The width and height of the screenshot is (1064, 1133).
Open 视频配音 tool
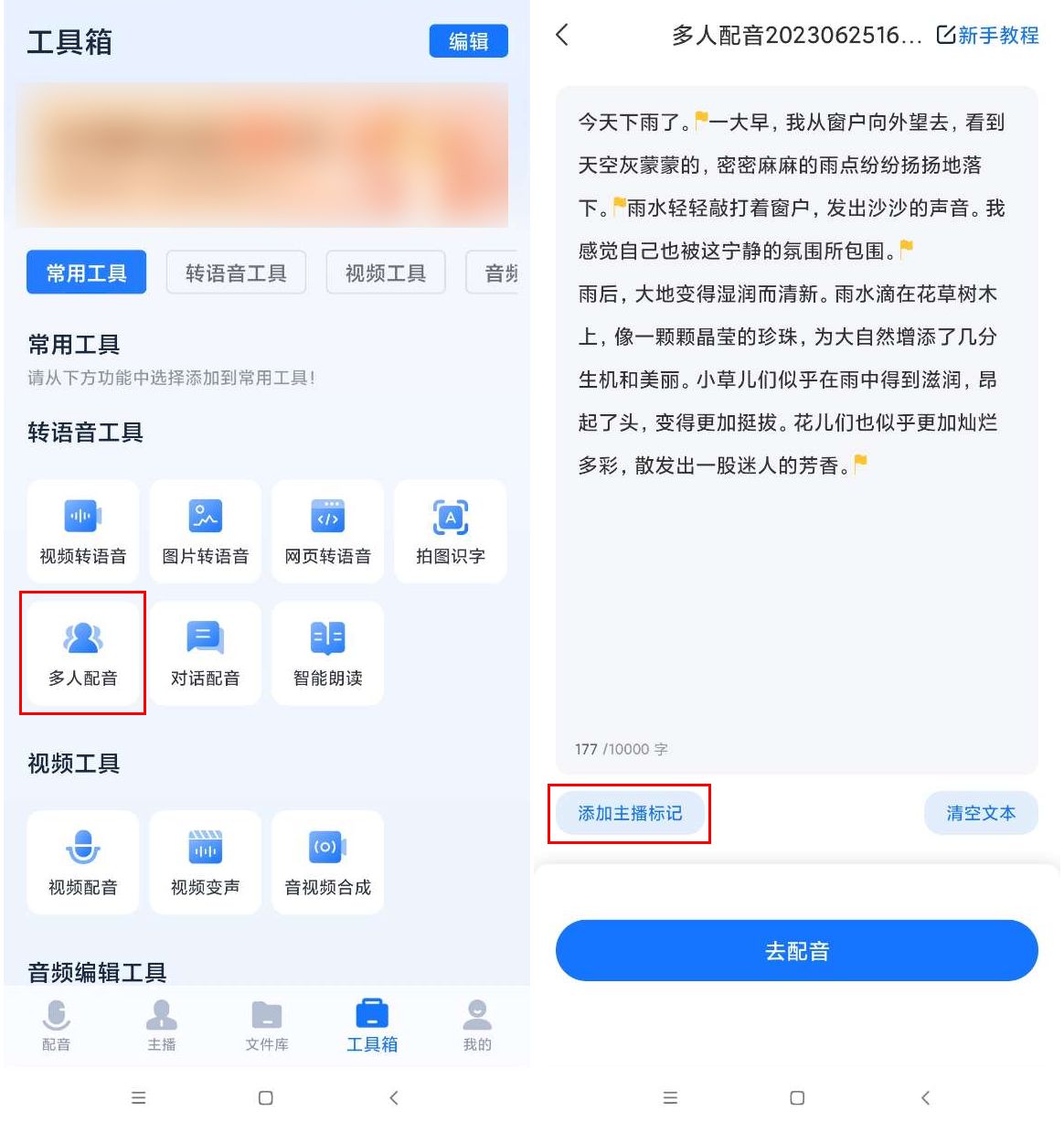click(83, 862)
